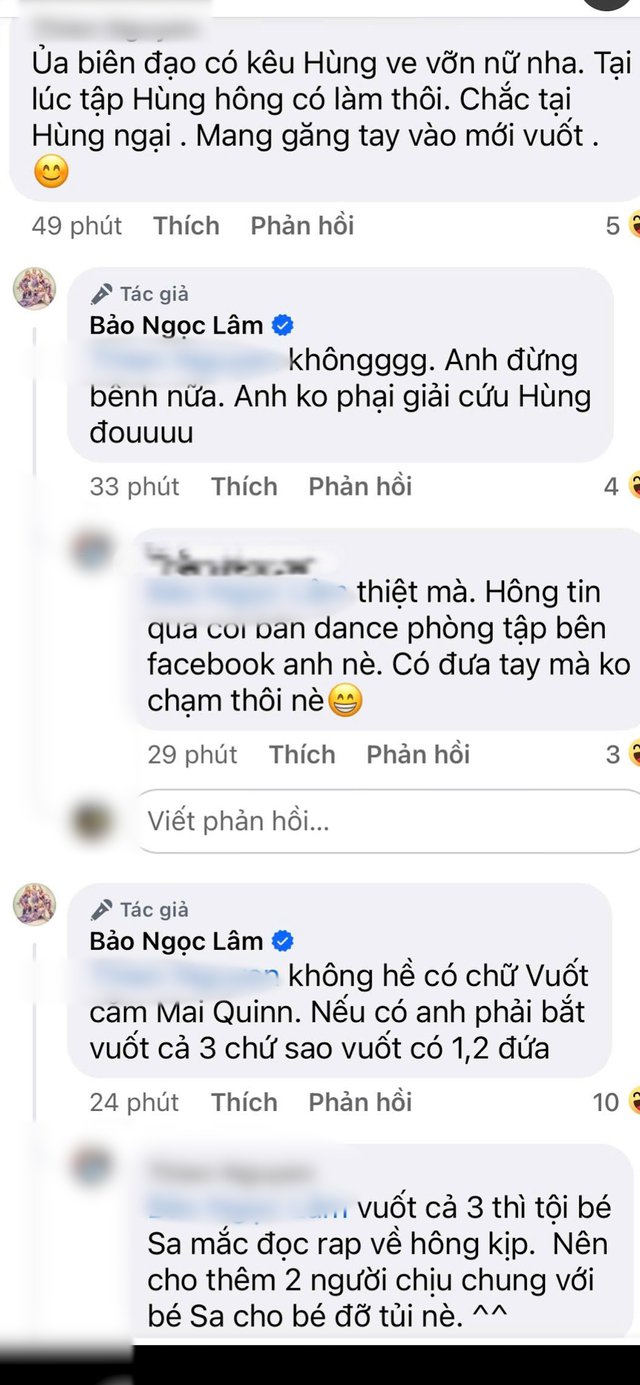640x1385 pixels.
Task: Like Bảo Ngọc Lâm's 33 phút comment
Action: pyautogui.click(x=244, y=487)
